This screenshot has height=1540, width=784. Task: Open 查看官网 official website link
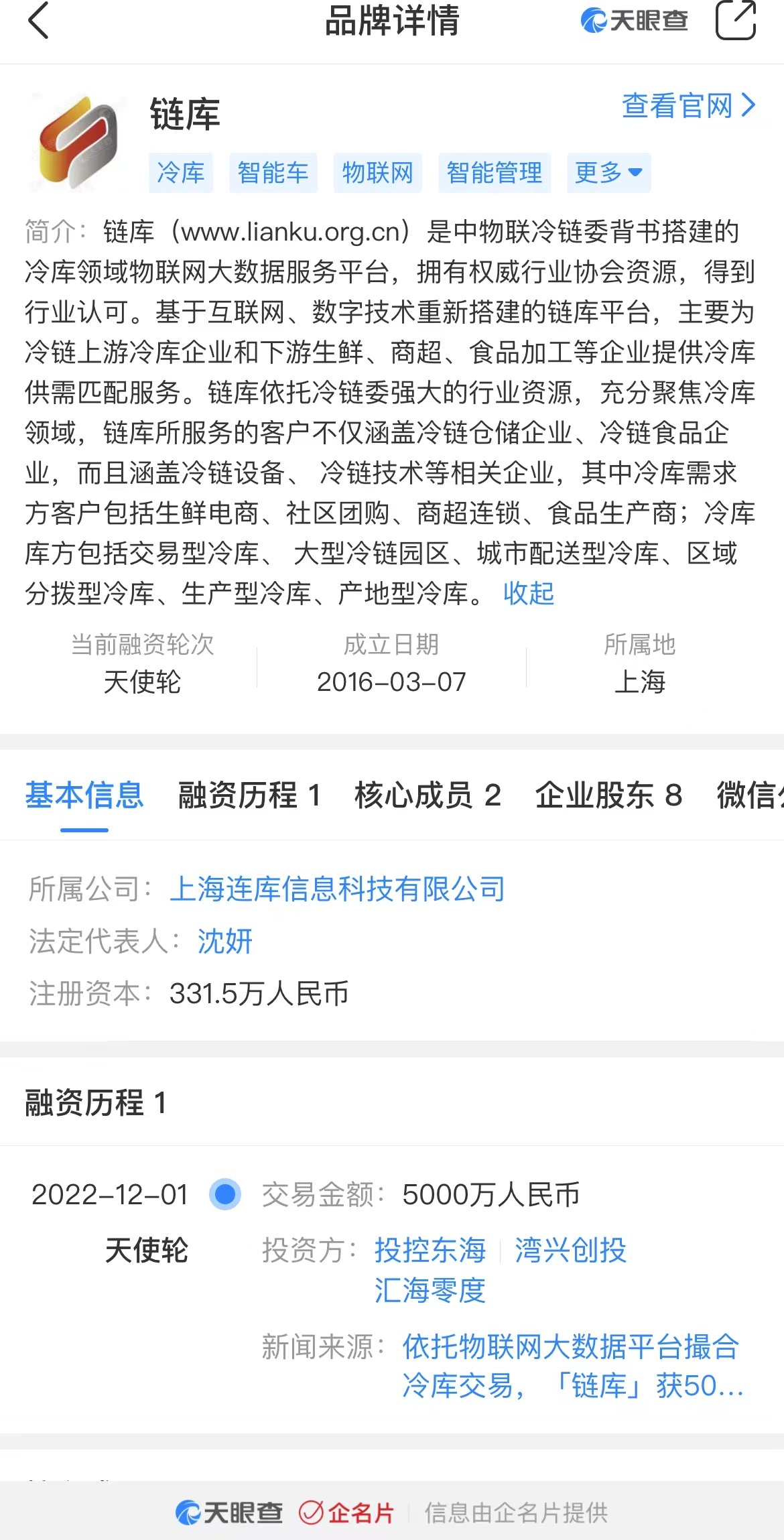tap(688, 106)
